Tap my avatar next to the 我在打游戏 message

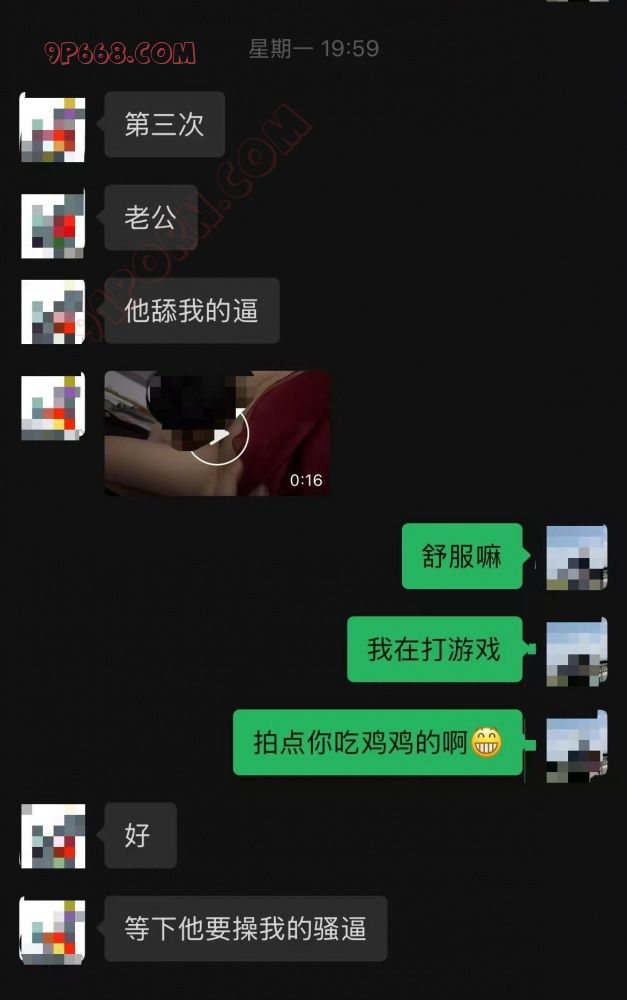(x=576, y=651)
